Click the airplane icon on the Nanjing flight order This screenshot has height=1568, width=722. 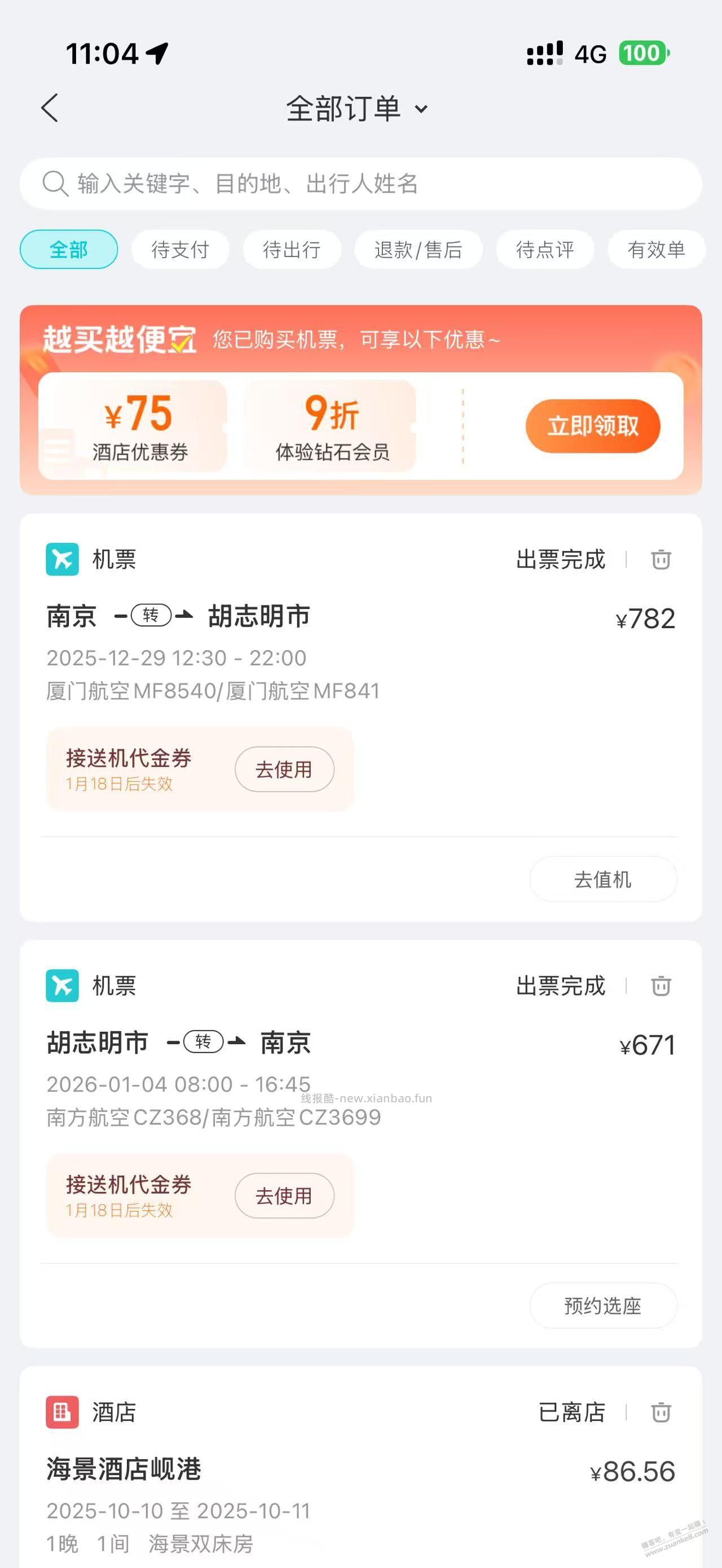63,560
